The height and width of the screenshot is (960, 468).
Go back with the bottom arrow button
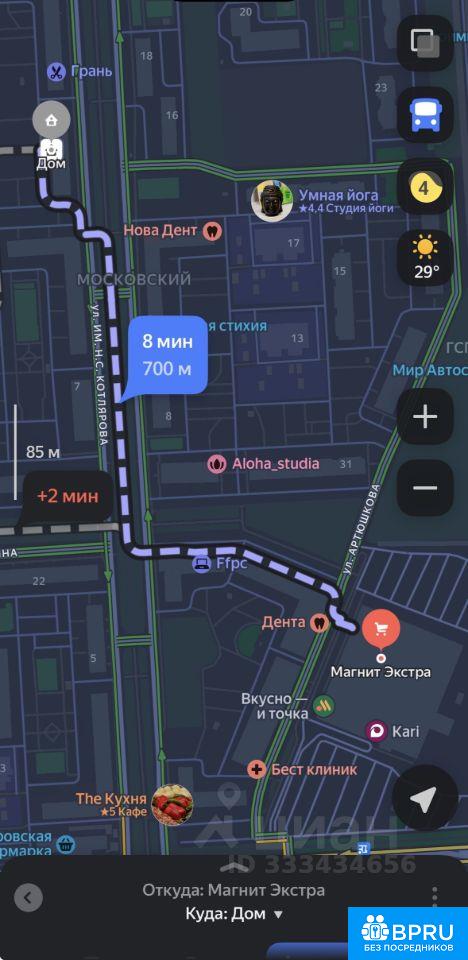(28, 898)
